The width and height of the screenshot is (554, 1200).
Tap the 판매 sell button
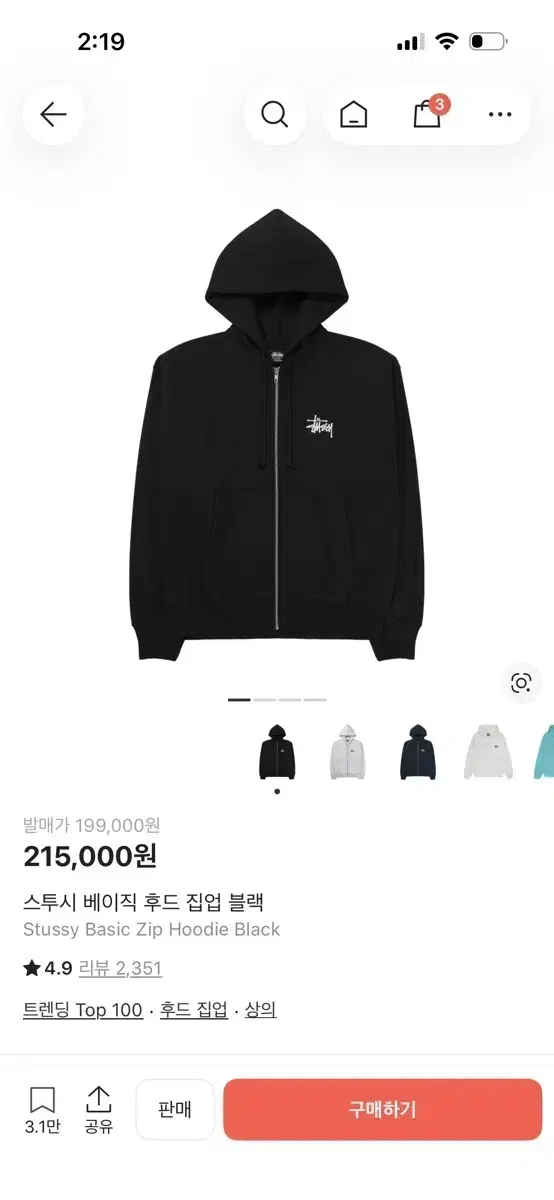point(175,1109)
